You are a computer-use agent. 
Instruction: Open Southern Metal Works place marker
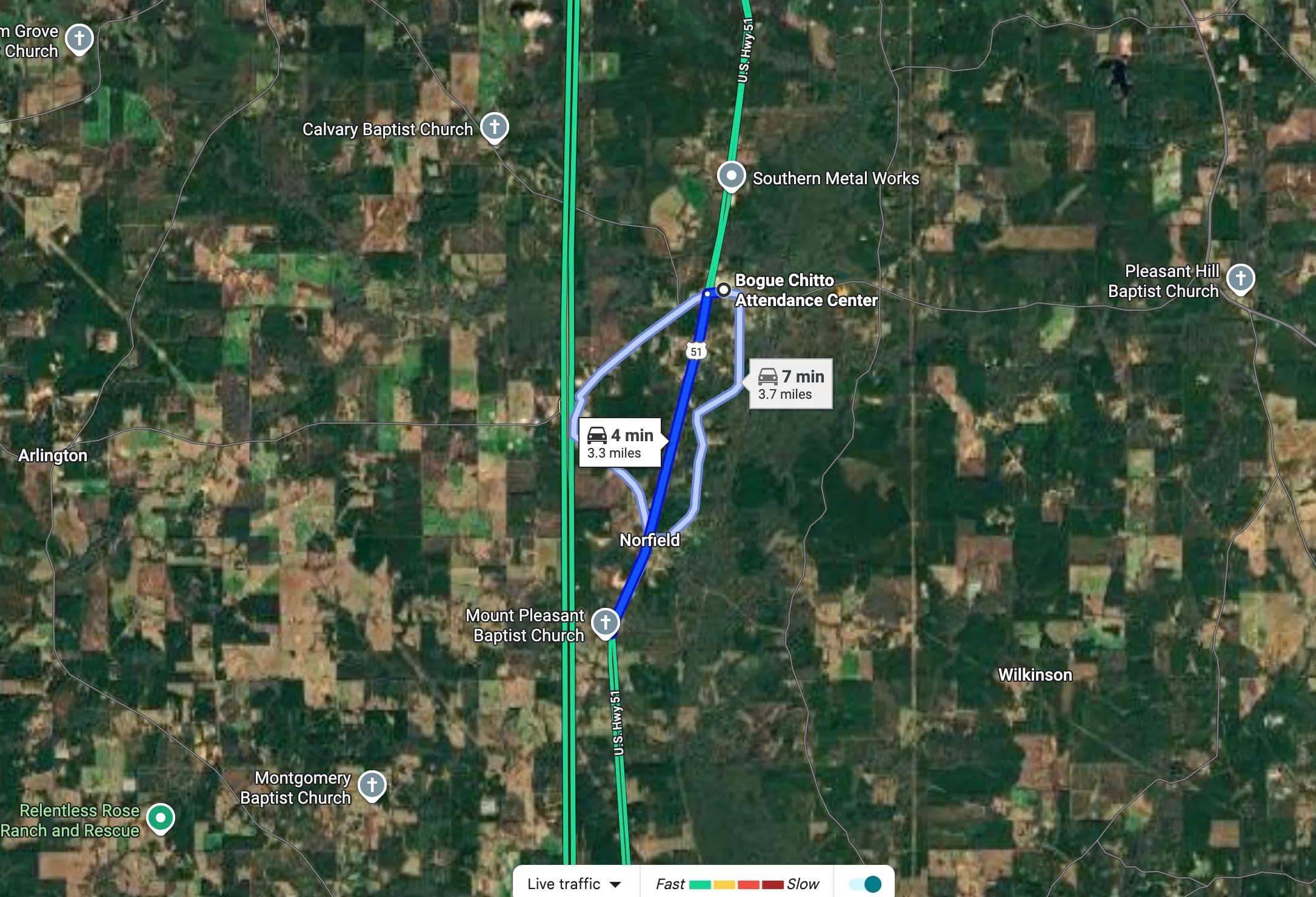coord(731,176)
